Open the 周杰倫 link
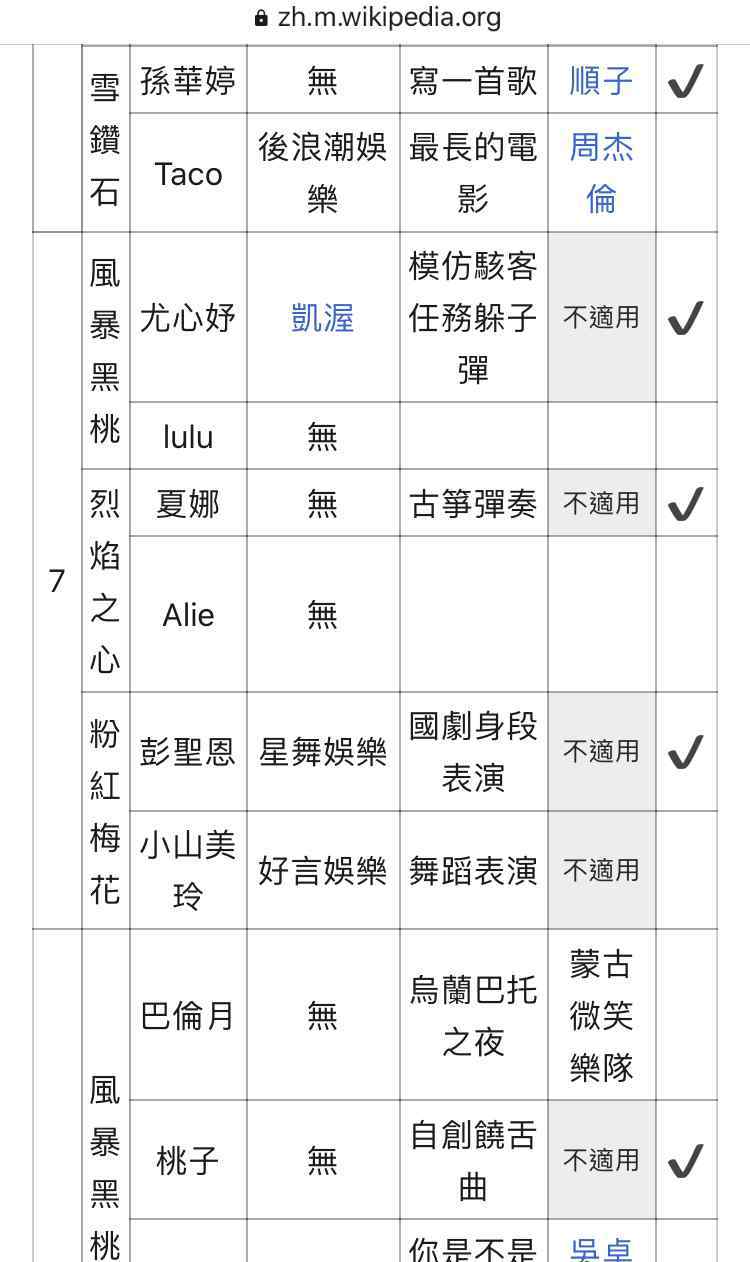Viewport: 750px width, 1262px height. point(601,173)
